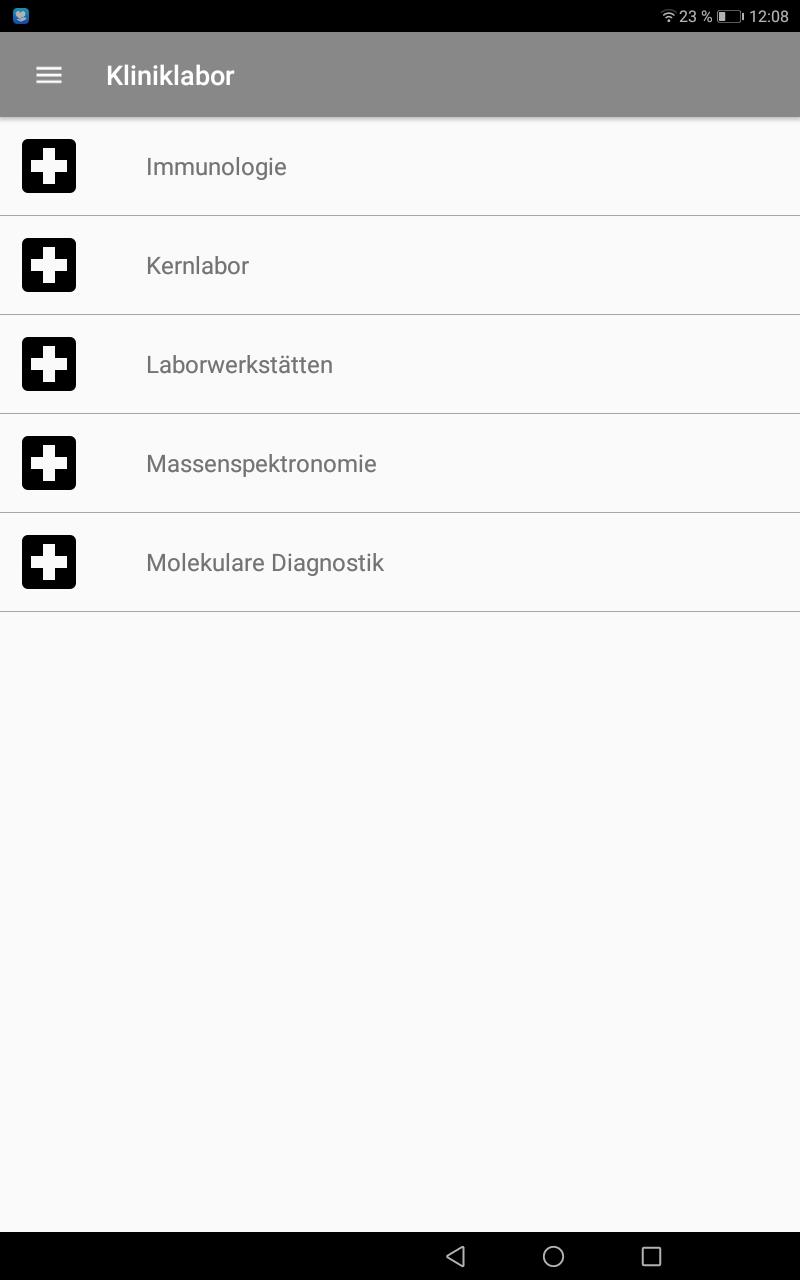Open the Immunologie lab section
800x1280 pixels.
click(x=217, y=166)
